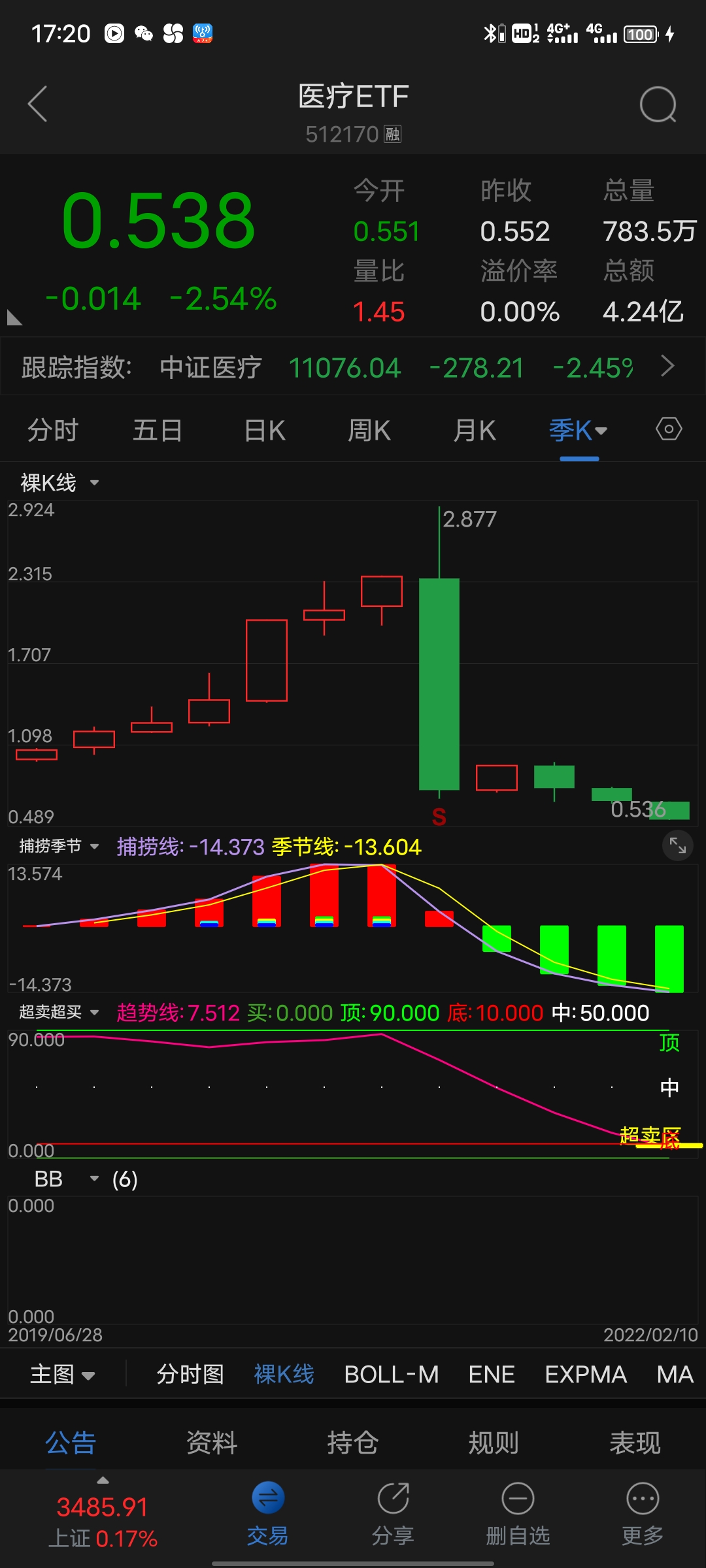This screenshot has width=706, height=1568.
Task: Switch to the 资料 tab
Action: coord(212,1442)
